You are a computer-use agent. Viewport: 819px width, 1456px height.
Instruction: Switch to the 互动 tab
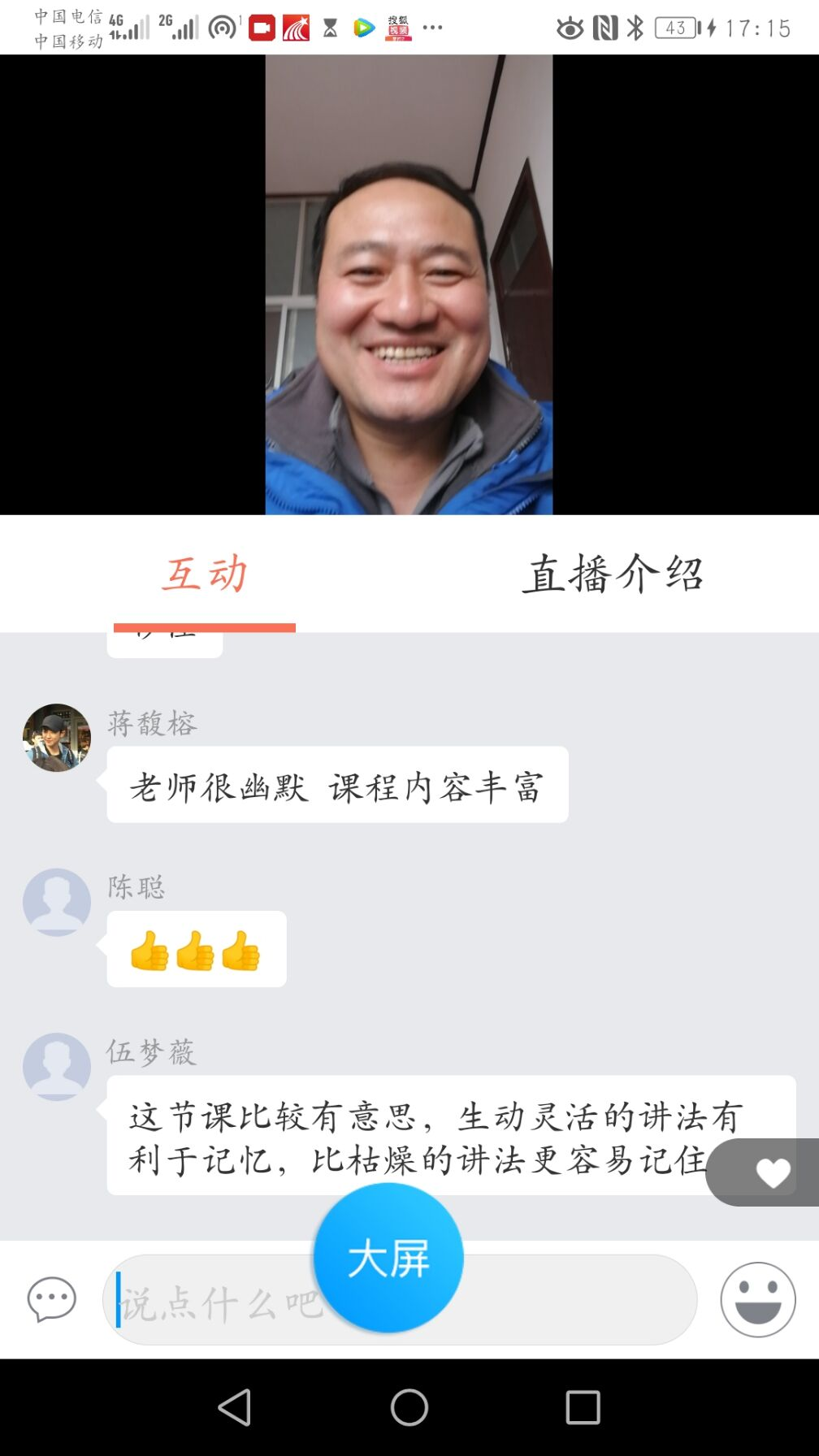click(205, 575)
